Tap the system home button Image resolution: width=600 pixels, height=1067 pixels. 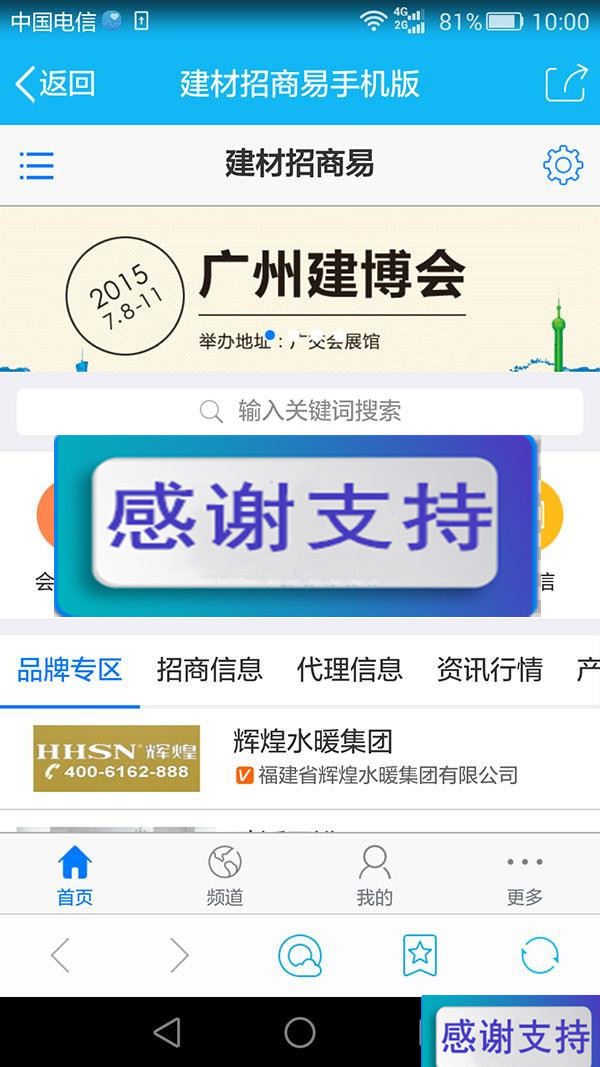300,1032
